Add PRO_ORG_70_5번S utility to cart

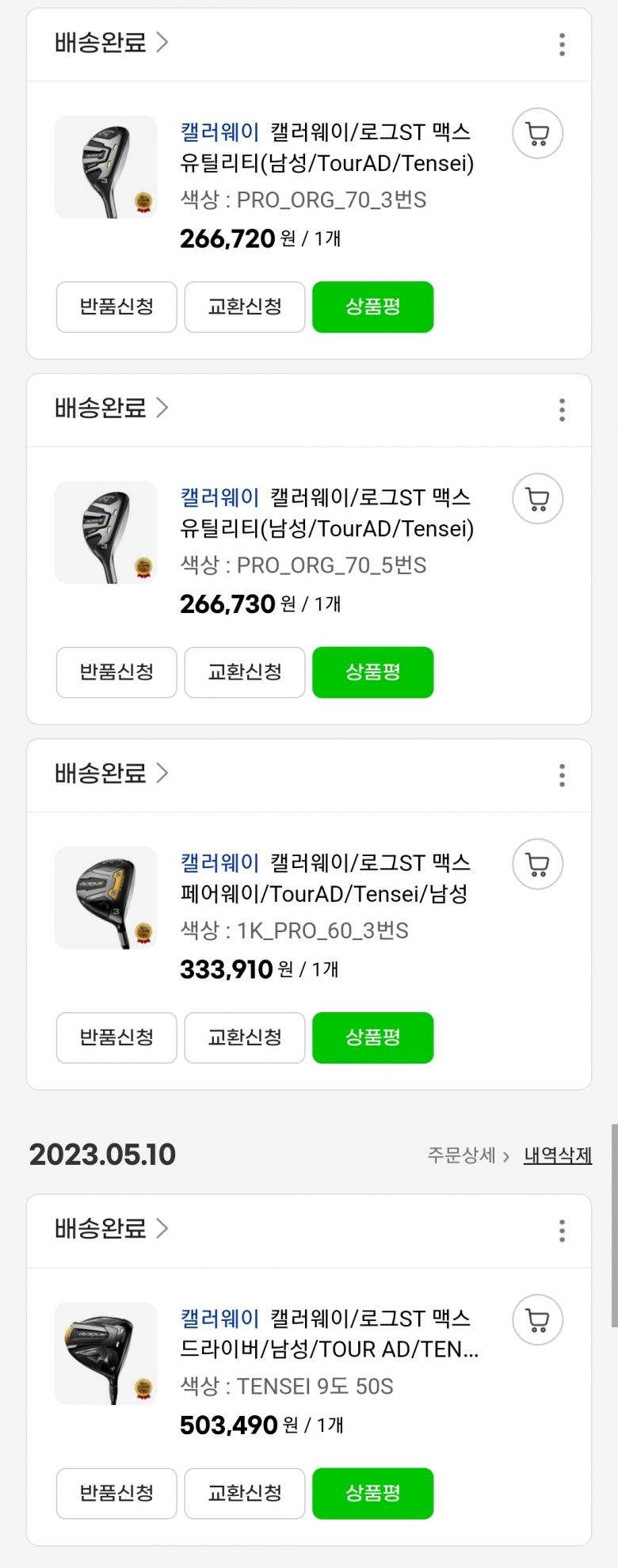coord(537,499)
